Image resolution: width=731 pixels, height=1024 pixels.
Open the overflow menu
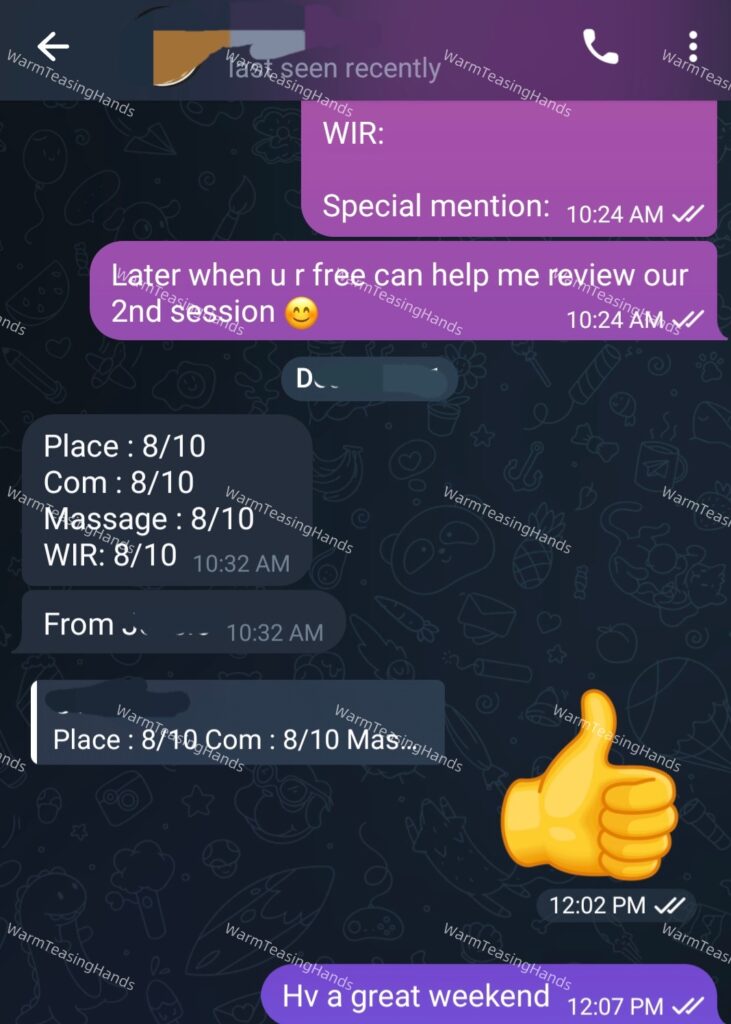693,46
